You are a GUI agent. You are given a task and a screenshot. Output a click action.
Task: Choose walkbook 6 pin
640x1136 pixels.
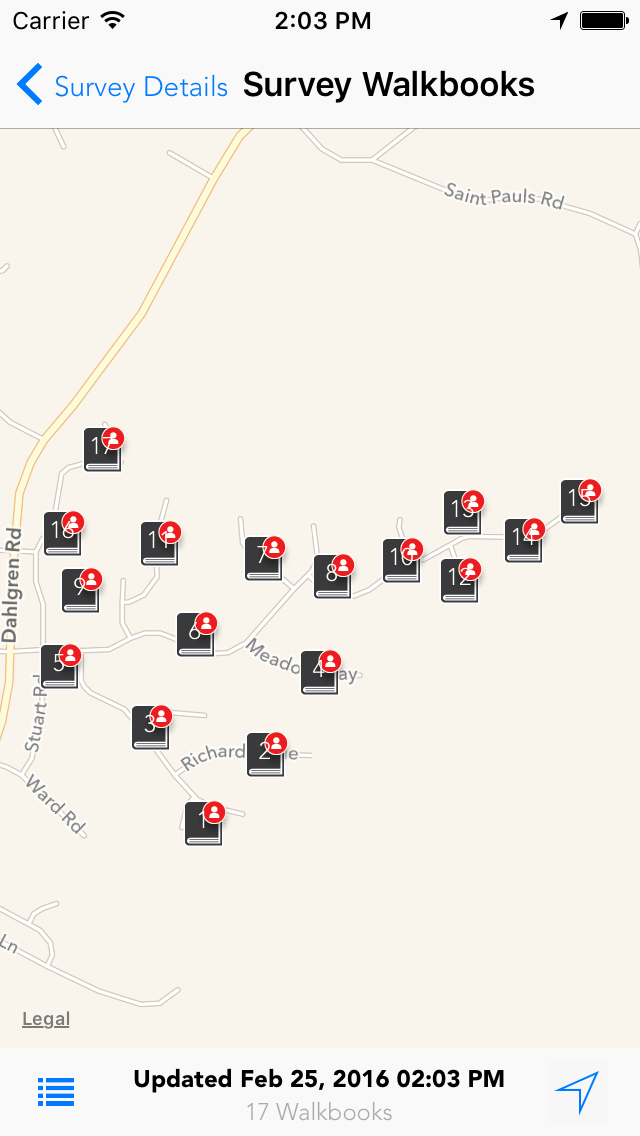[x=195, y=635]
